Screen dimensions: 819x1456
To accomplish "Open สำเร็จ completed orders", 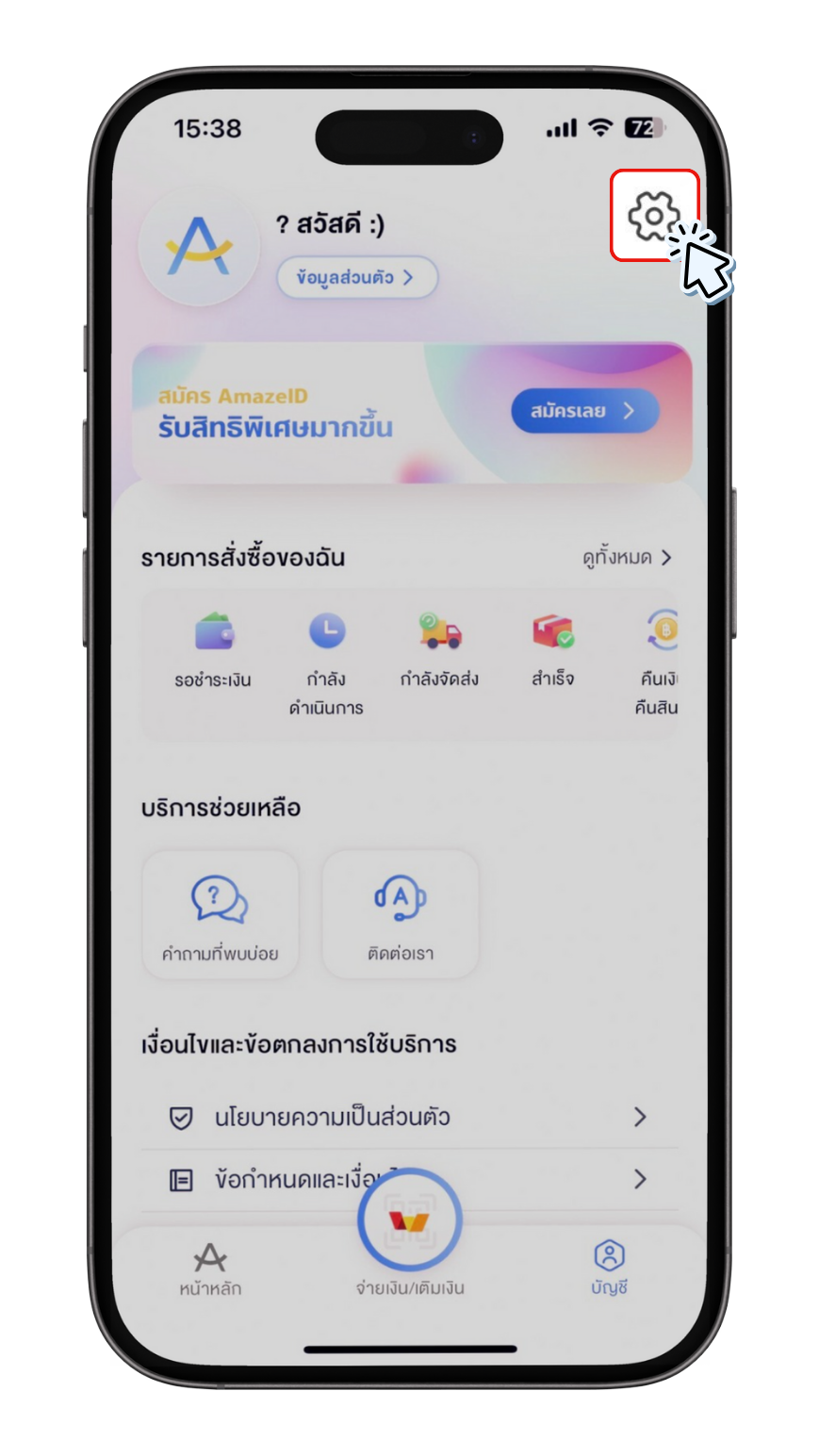I will (x=552, y=651).
